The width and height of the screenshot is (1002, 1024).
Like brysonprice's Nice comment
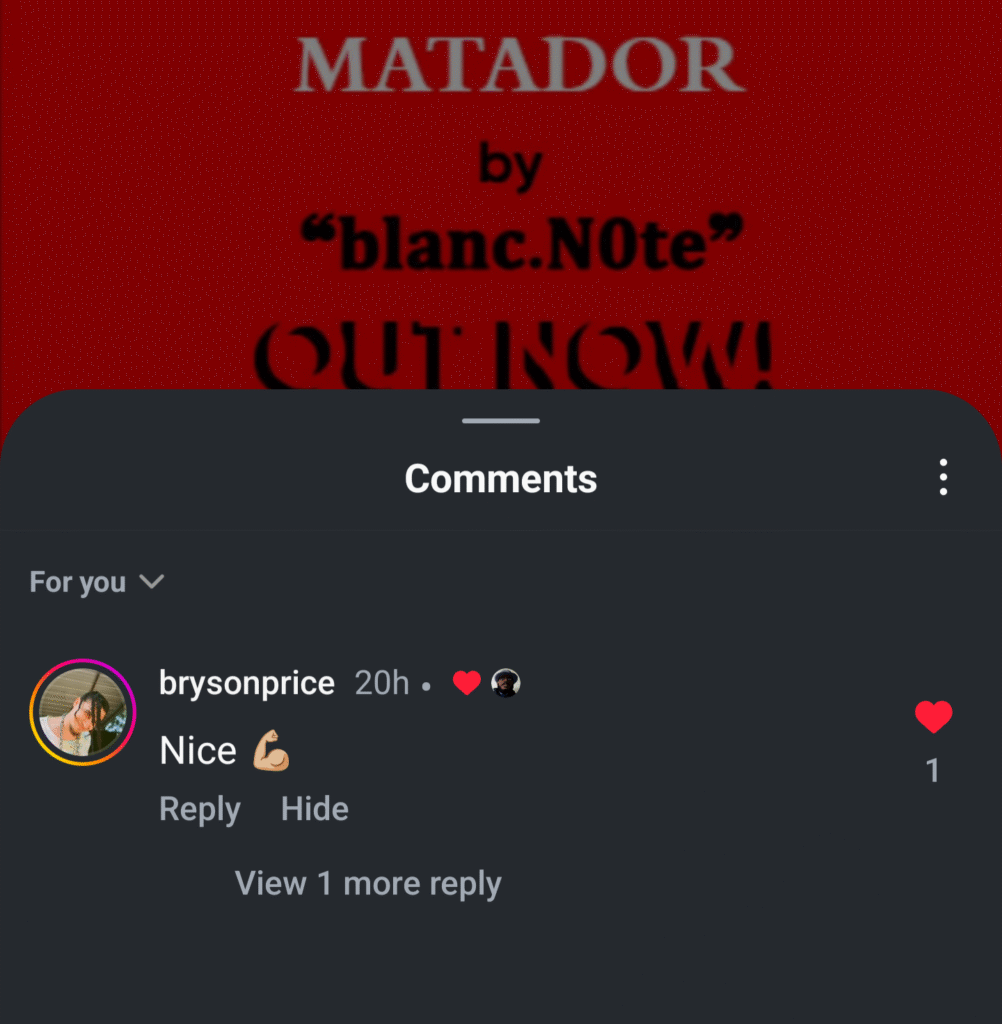click(933, 717)
